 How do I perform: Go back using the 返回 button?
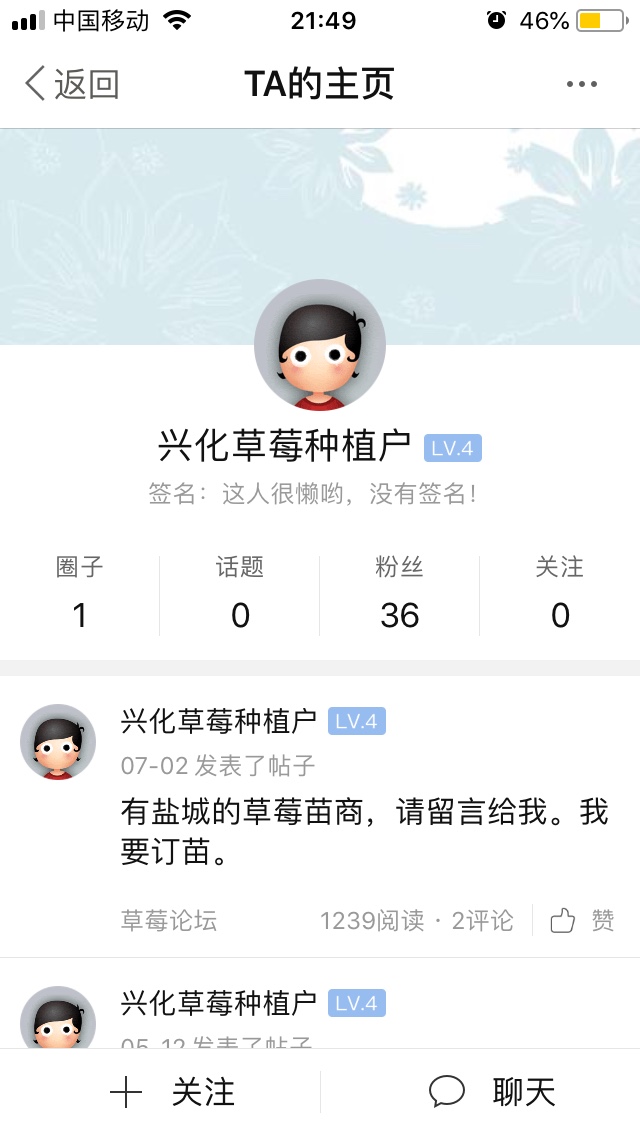coord(72,84)
